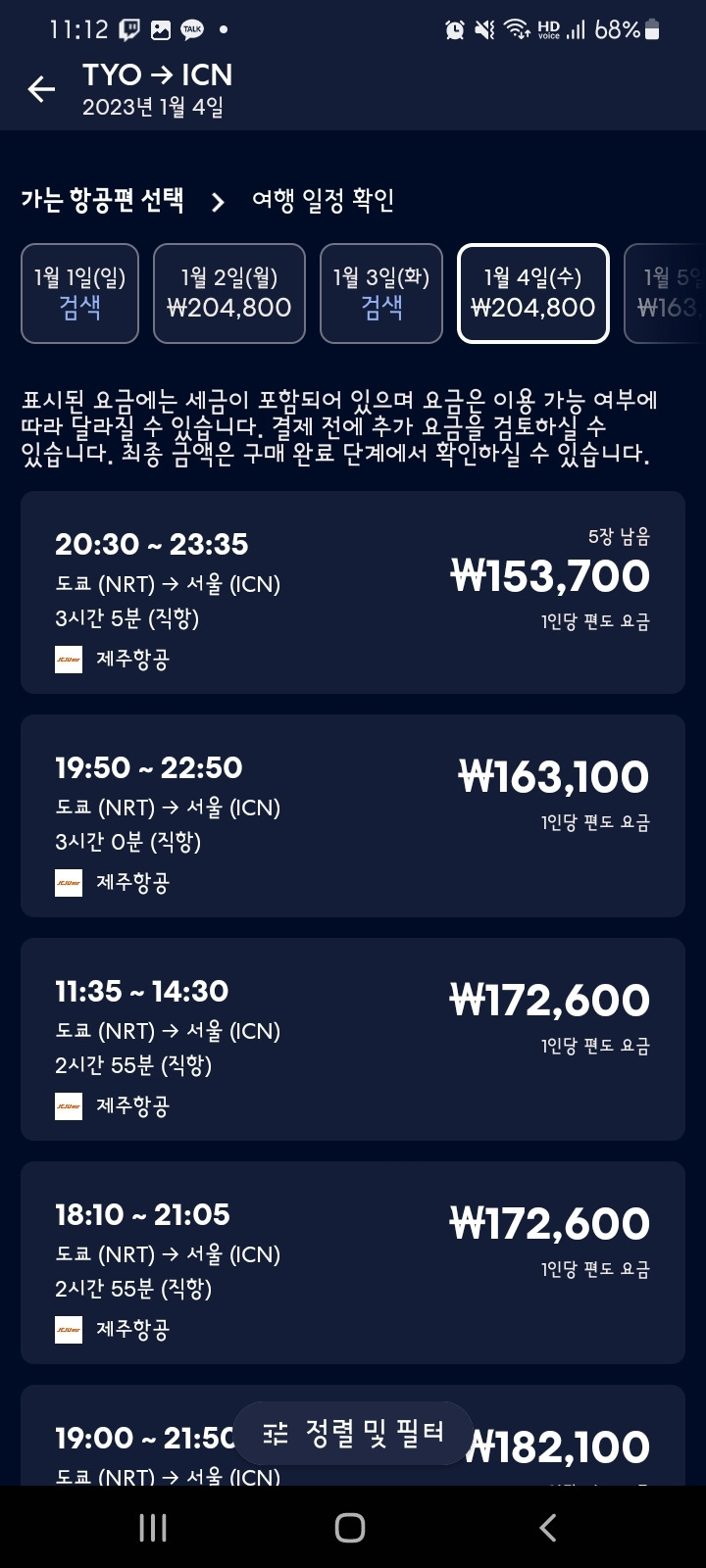The width and height of the screenshot is (706, 1568).
Task: Open recent apps from navigation bar
Action: click(153, 1528)
